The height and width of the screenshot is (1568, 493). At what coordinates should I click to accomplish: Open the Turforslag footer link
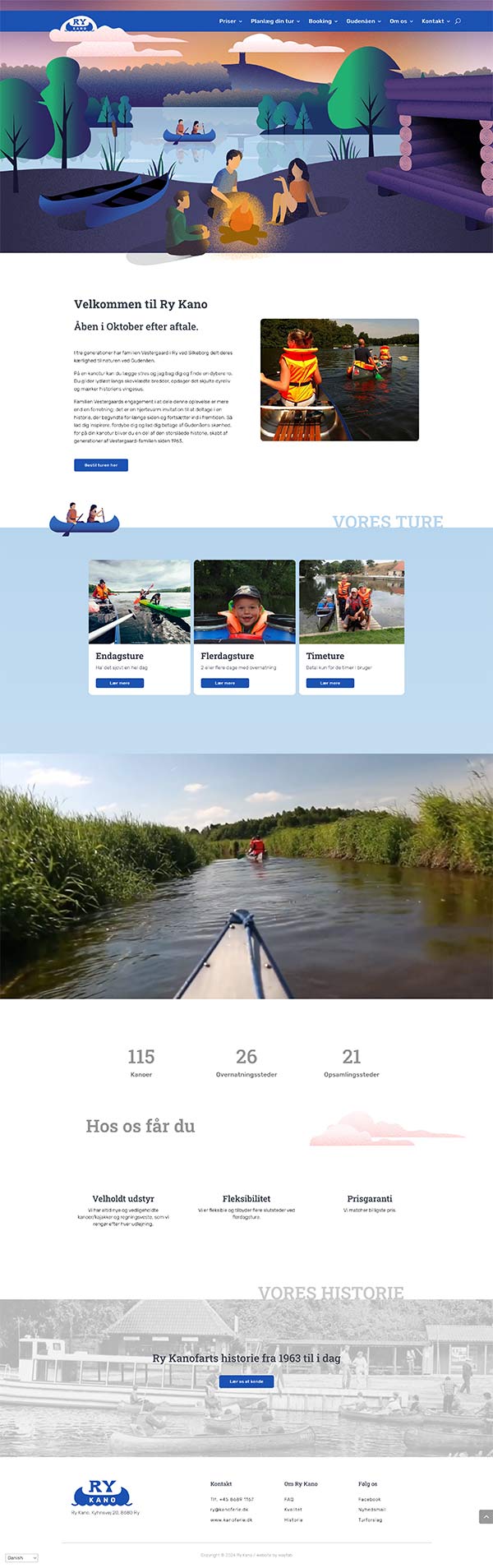click(371, 1520)
